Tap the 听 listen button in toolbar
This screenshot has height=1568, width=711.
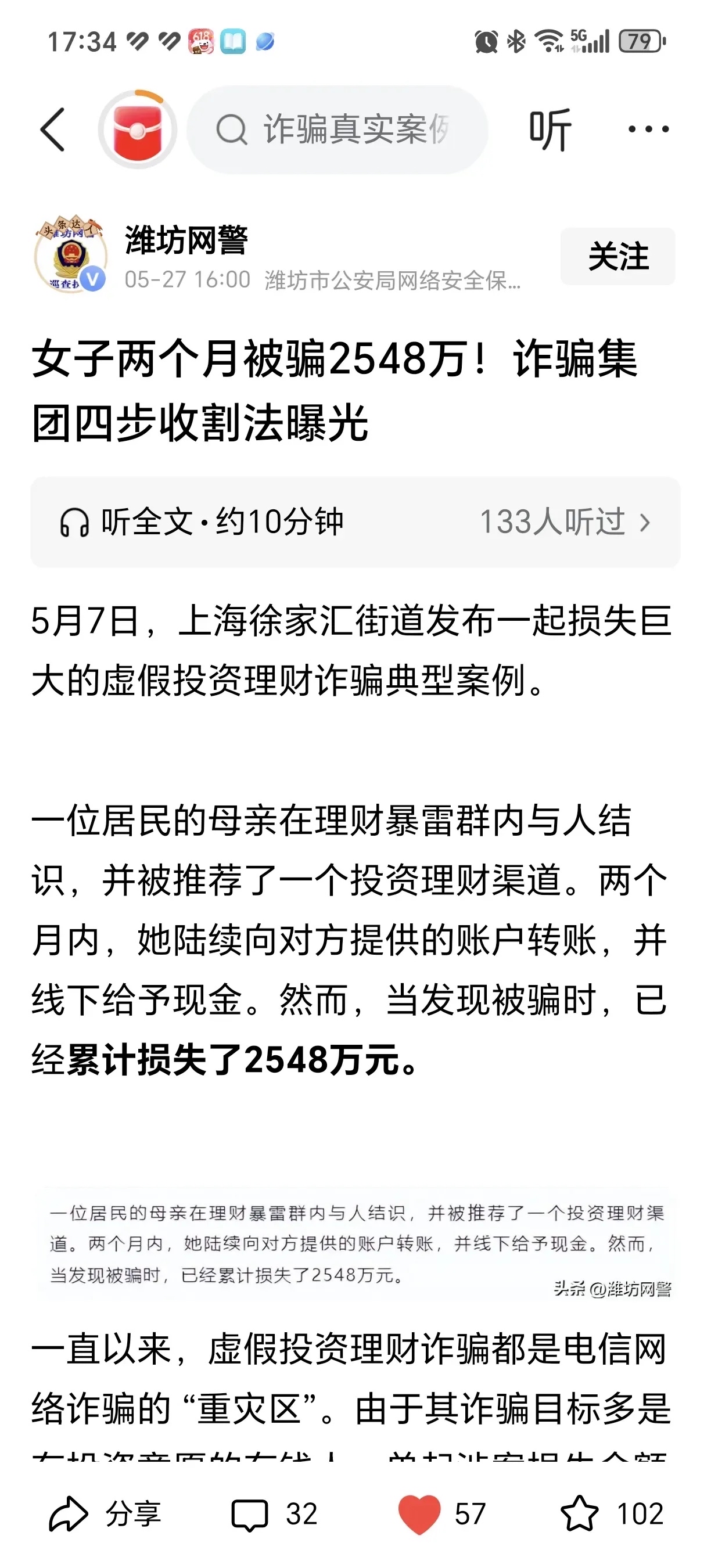click(550, 130)
